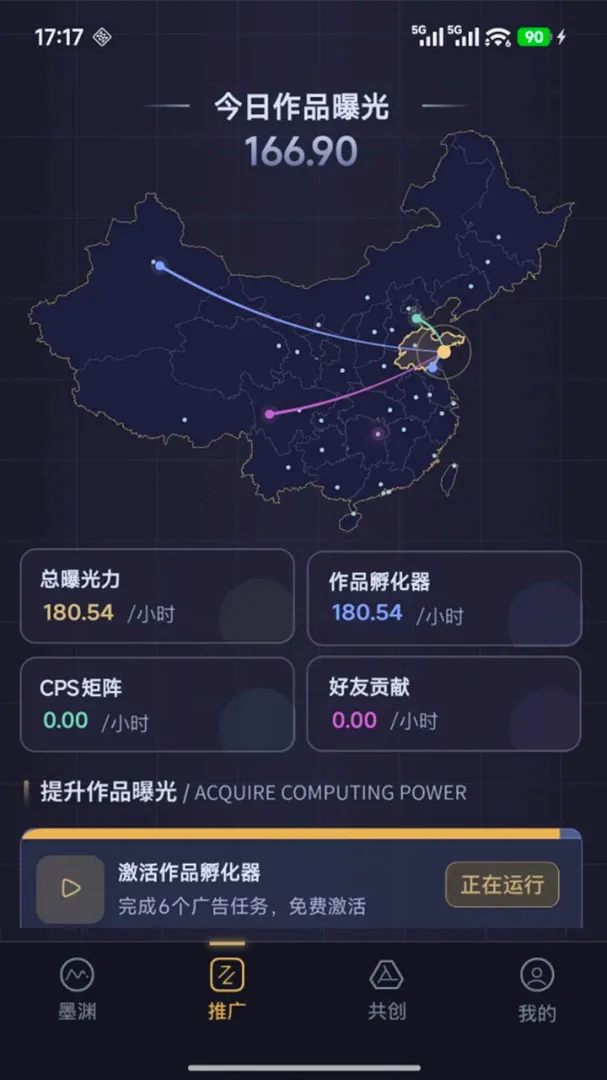Check the 好友贡献 card
607x1080 pixels.
pyautogui.click(x=444, y=703)
